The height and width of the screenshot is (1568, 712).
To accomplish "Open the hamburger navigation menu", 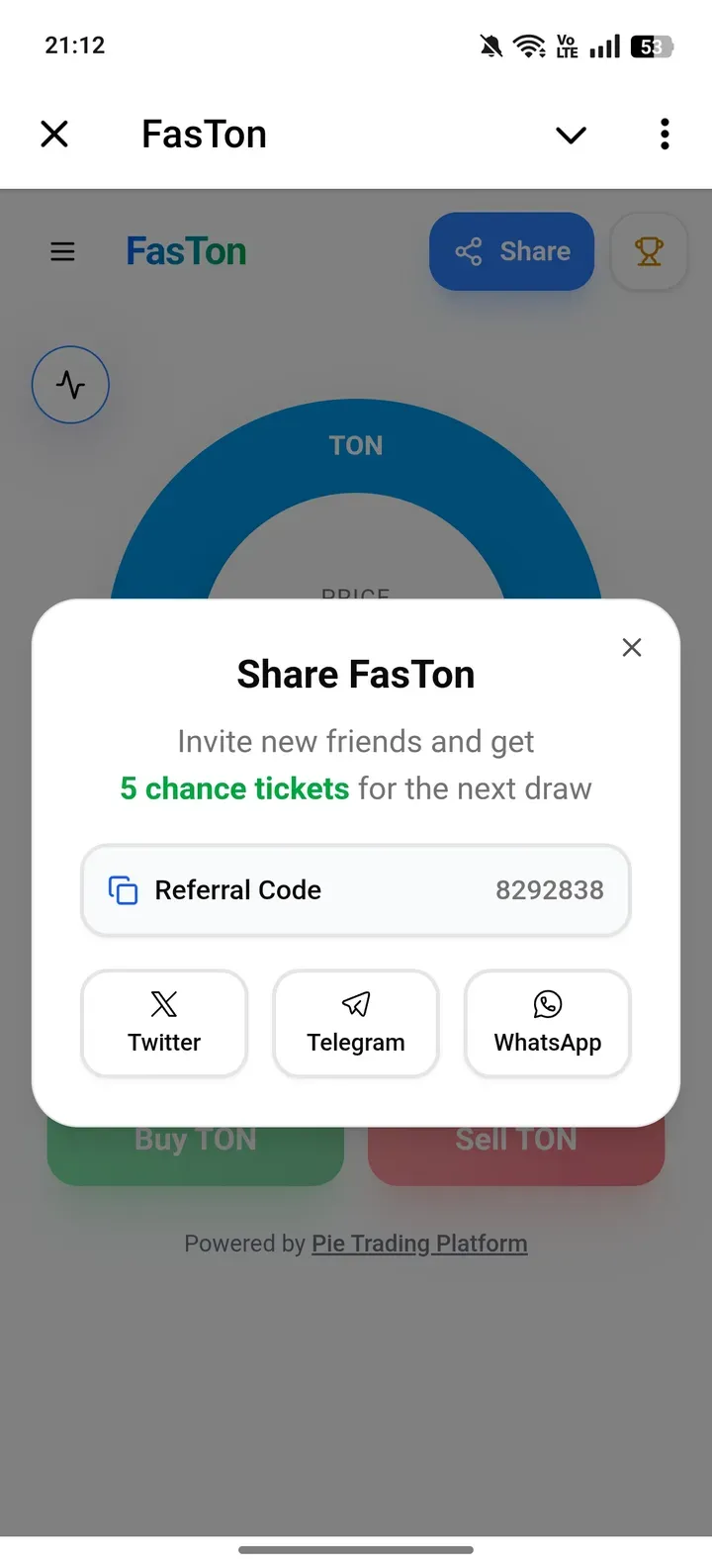I will point(62,251).
